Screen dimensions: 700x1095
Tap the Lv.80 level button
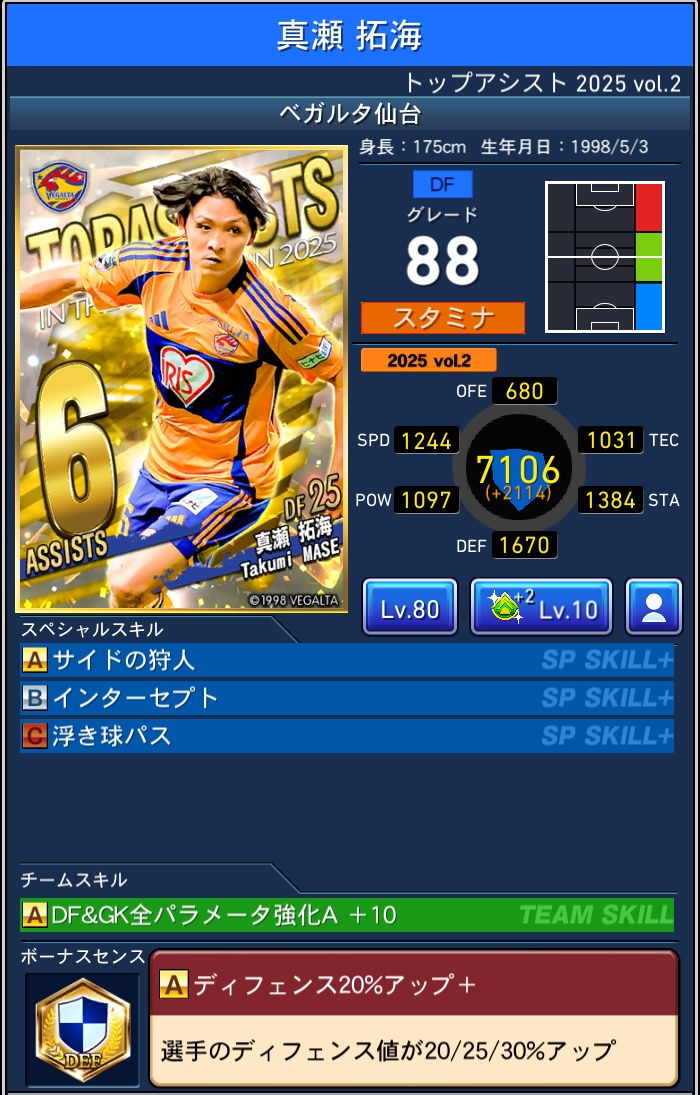click(x=410, y=607)
